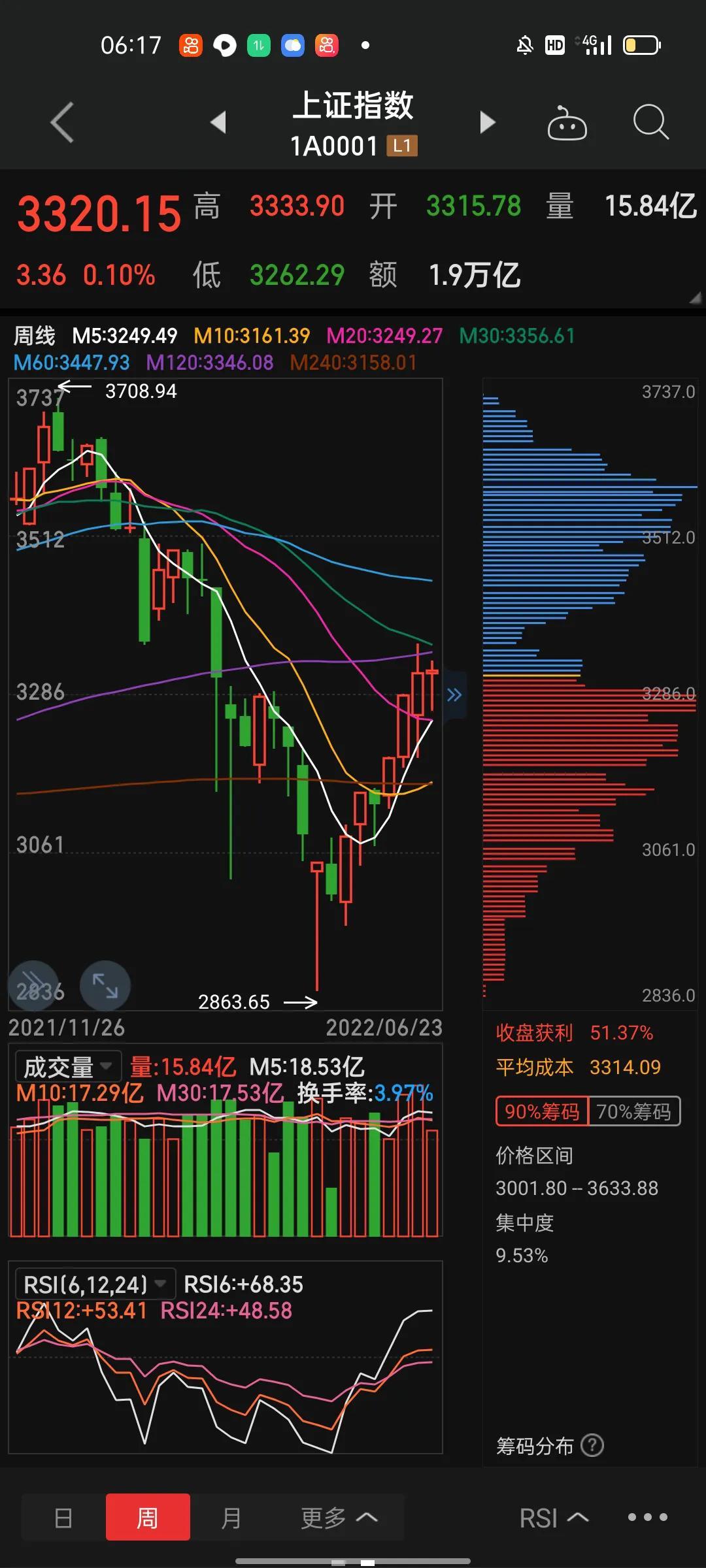Switch to the 日 daily chart
Screen dimensions: 706x1568
click(63, 1518)
